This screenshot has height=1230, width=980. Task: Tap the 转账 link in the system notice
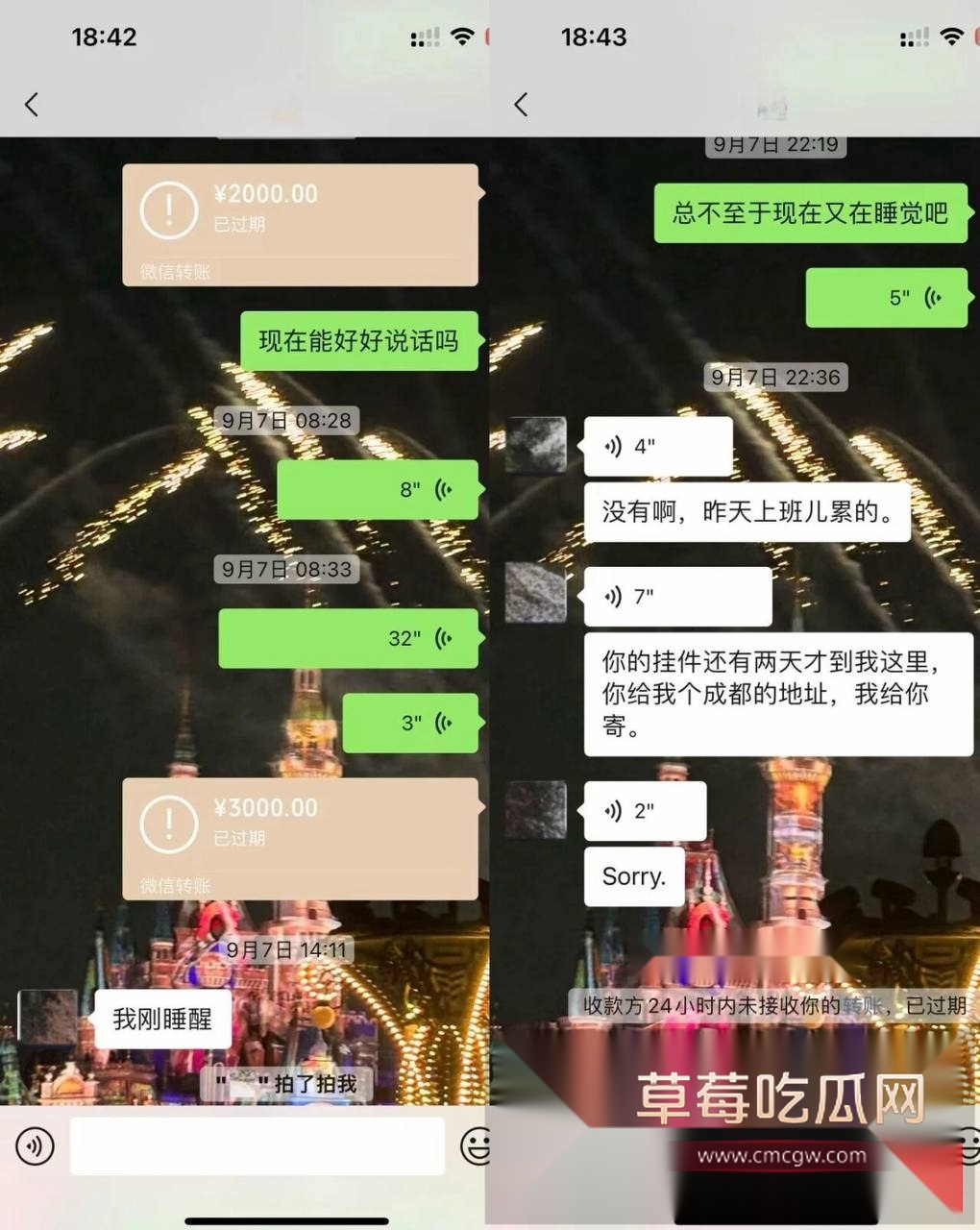coord(857,1007)
